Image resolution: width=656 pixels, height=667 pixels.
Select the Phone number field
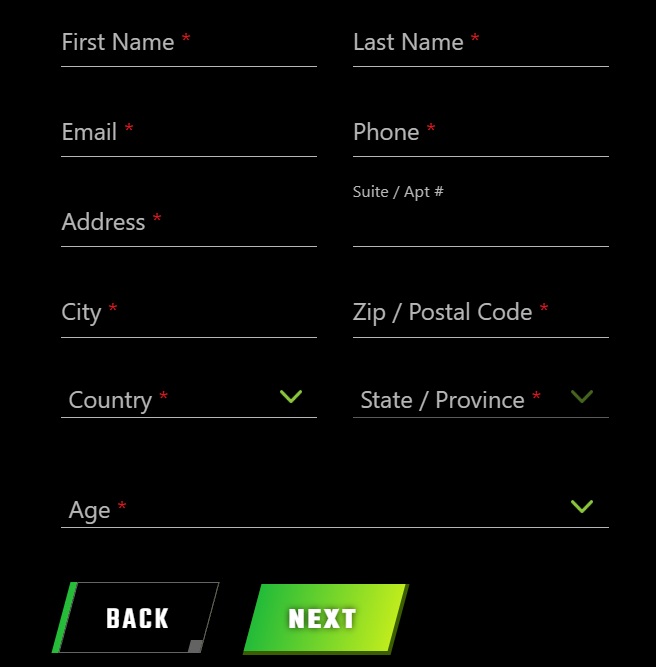point(480,134)
